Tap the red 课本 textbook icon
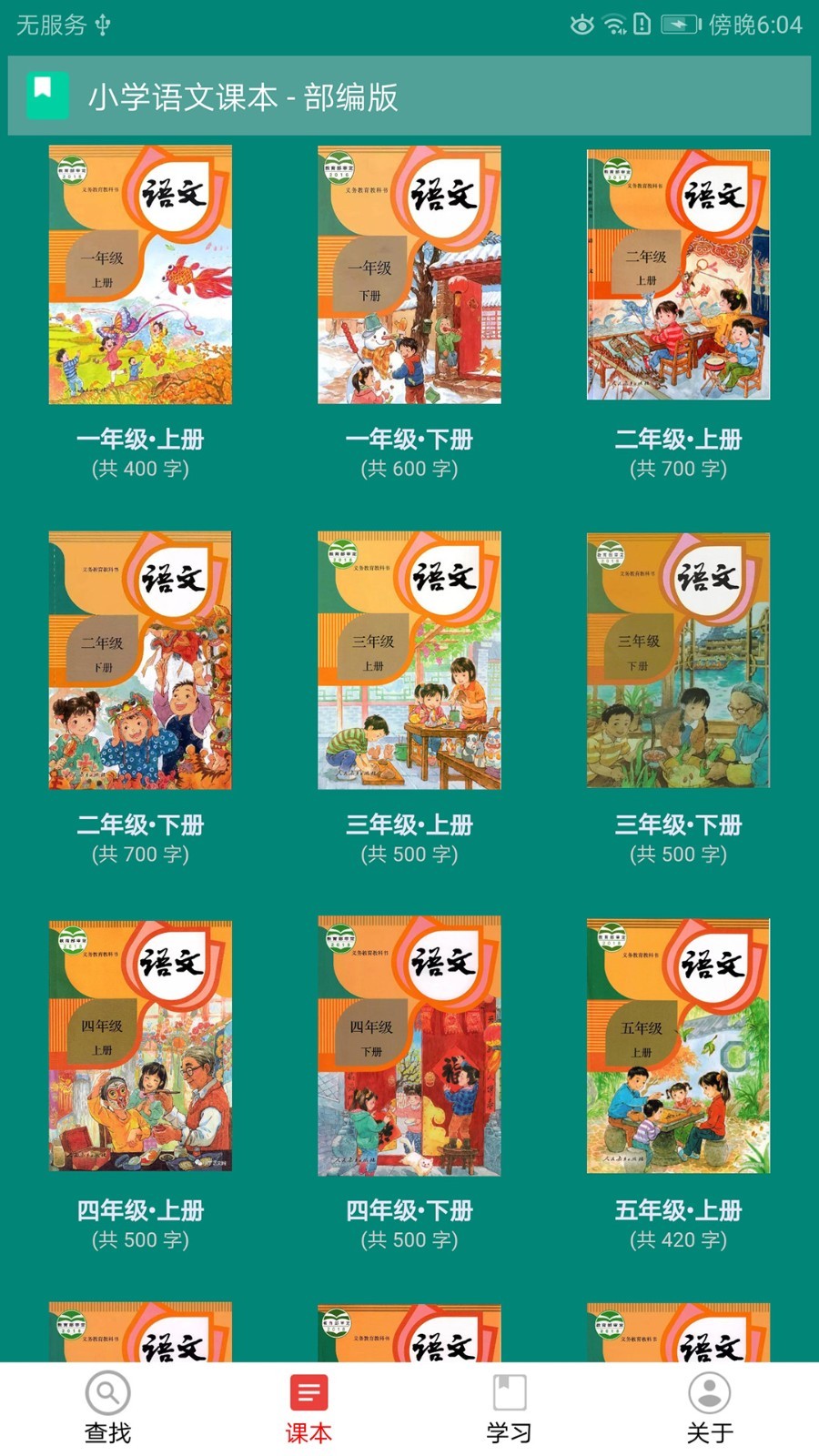This screenshot has width=819, height=1456. (308, 1391)
